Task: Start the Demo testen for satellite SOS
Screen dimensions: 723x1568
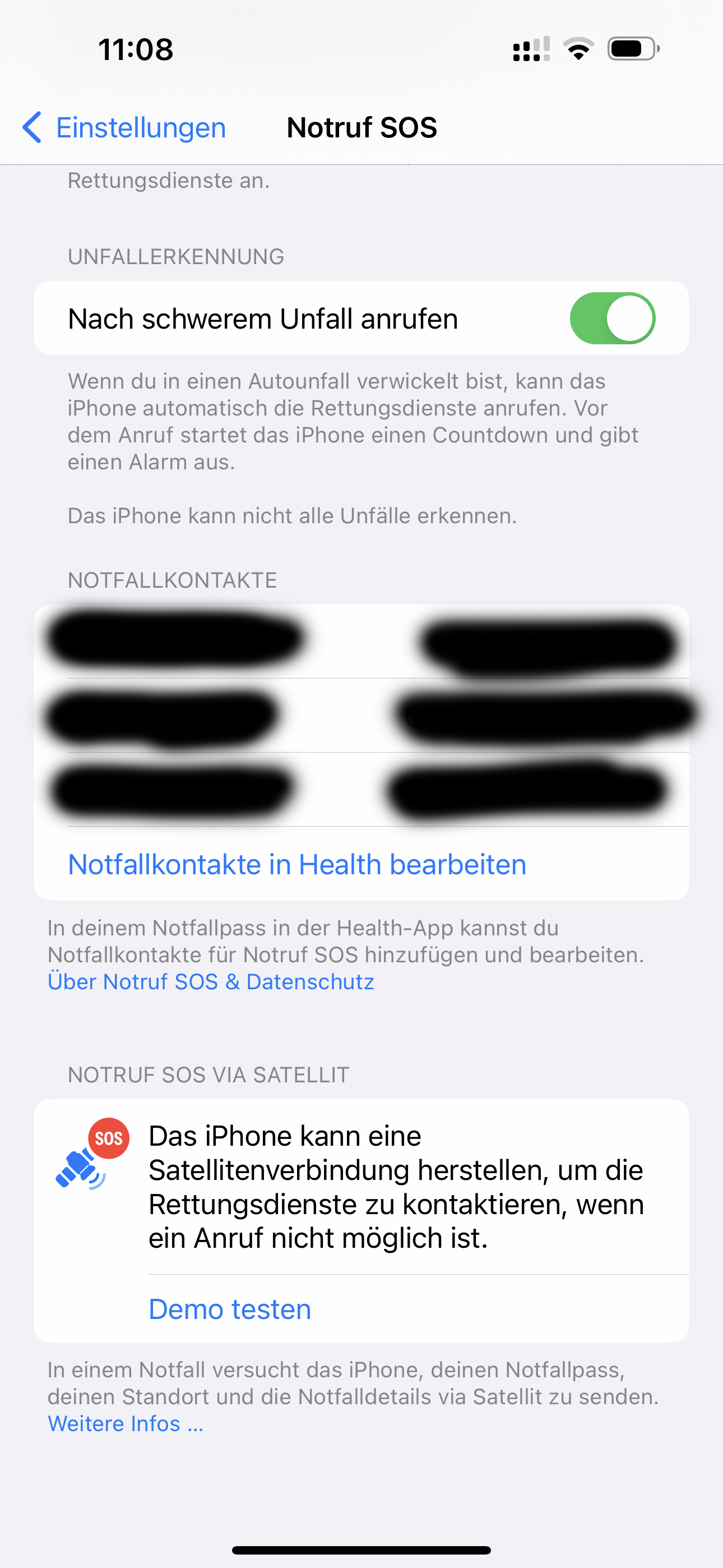Action: coord(230,1309)
